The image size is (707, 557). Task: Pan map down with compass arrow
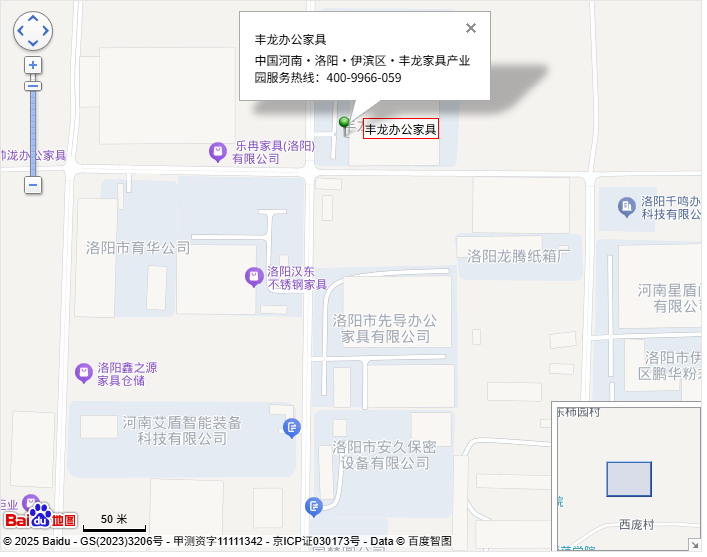(33, 43)
